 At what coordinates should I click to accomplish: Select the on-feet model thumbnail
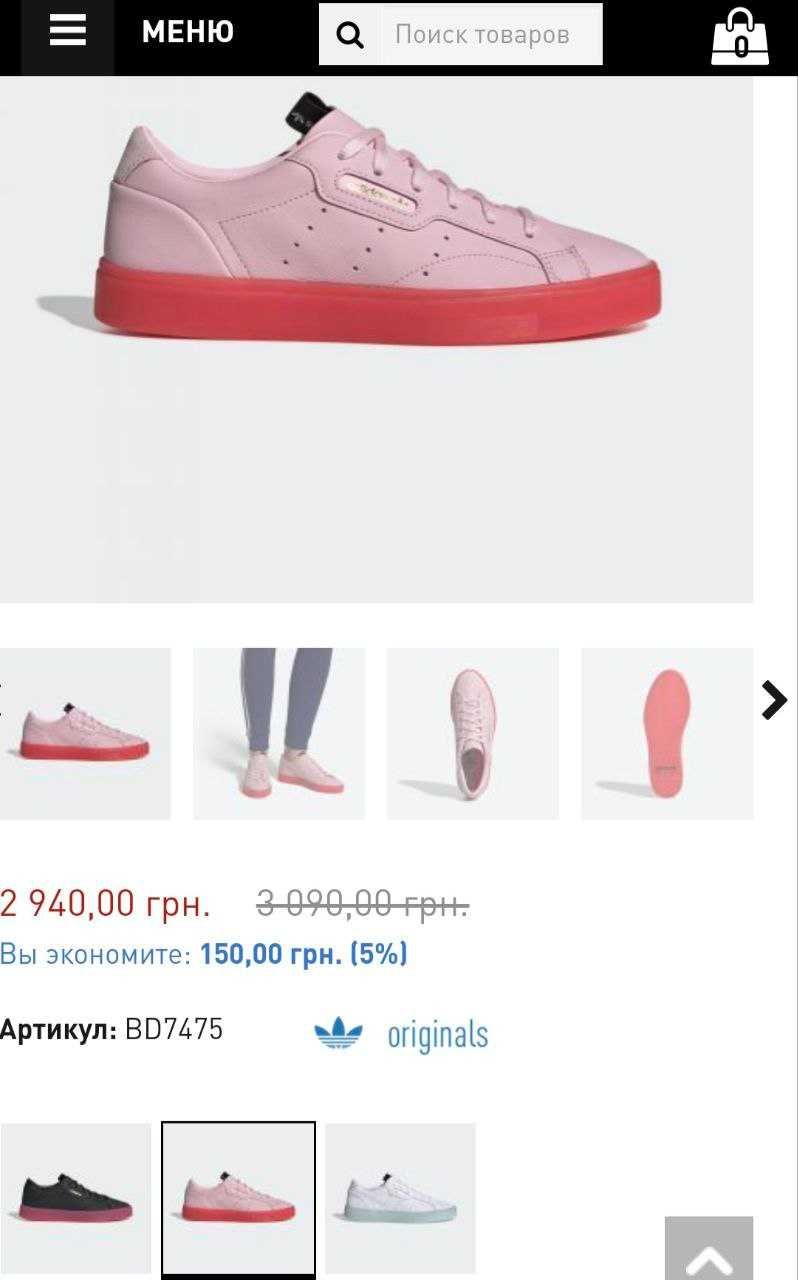[279, 734]
